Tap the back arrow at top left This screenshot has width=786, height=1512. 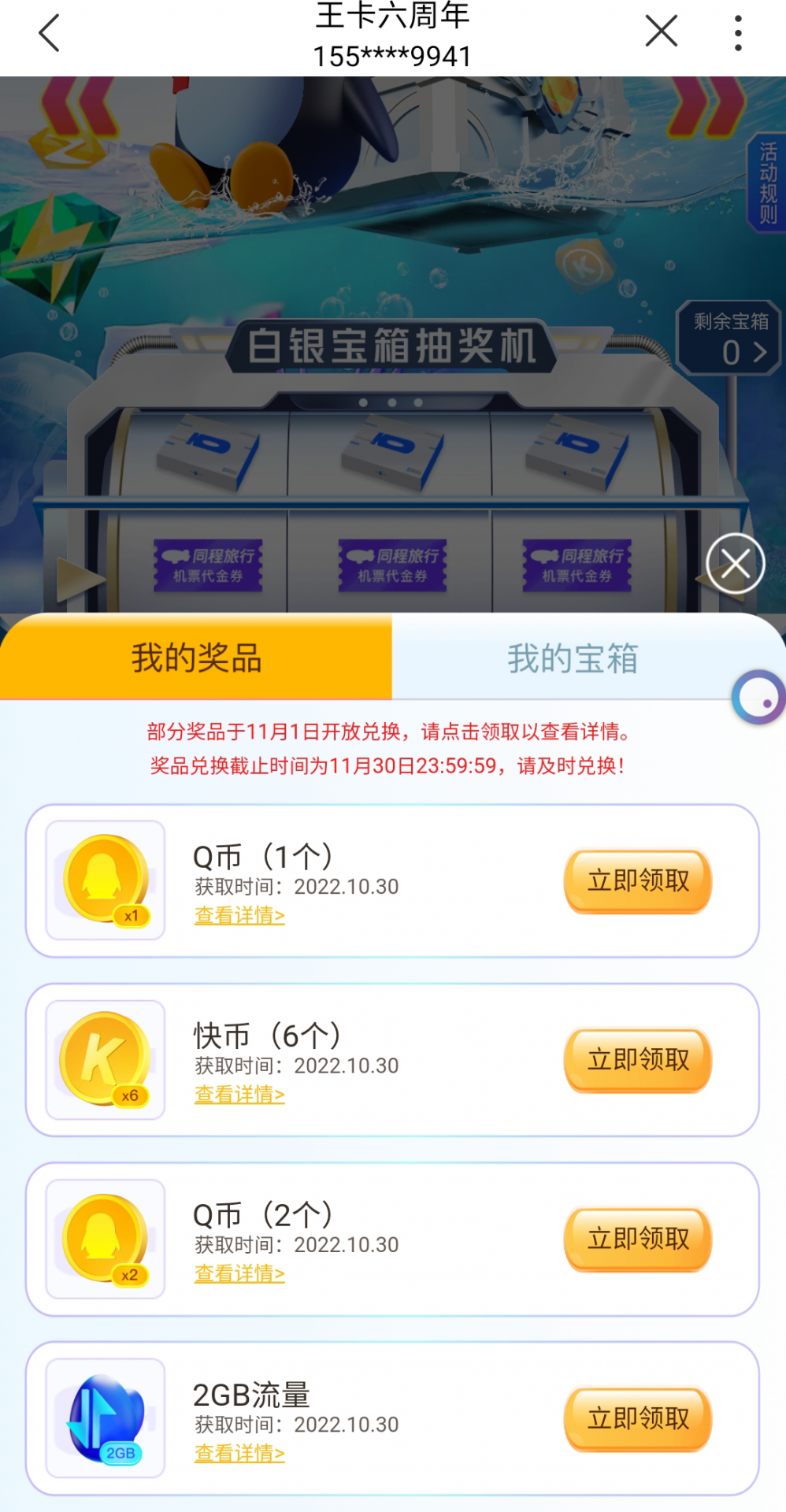click(49, 33)
